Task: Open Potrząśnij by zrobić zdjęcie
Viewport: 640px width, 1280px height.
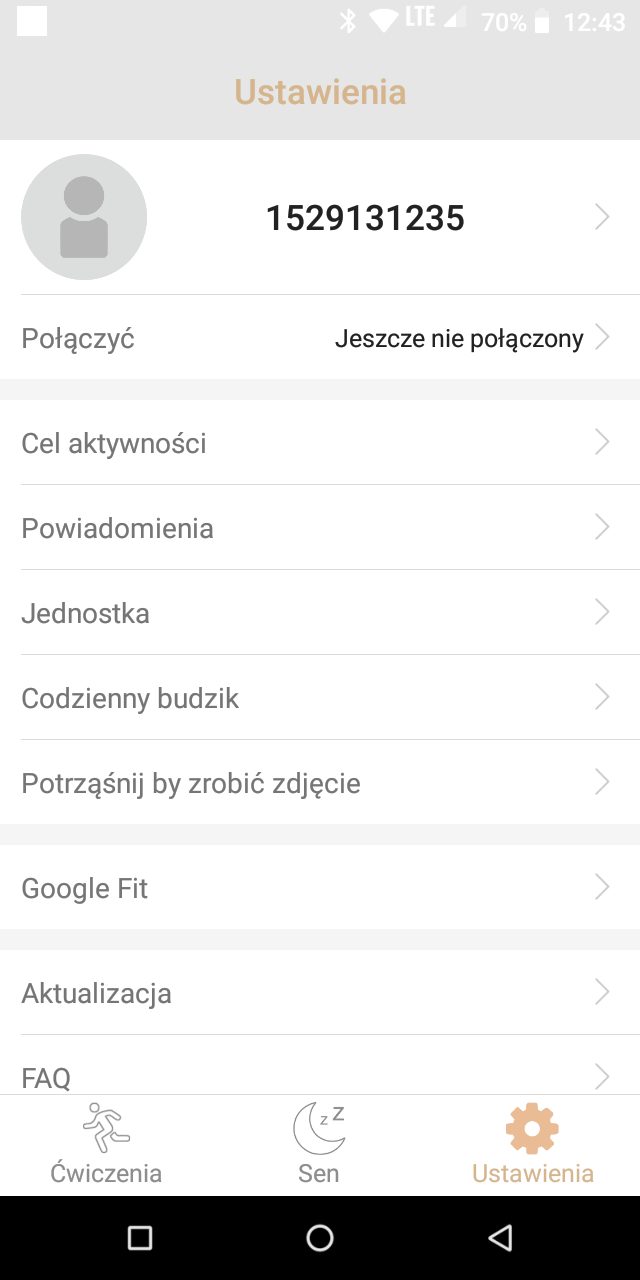Action: click(x=320, y=783)
